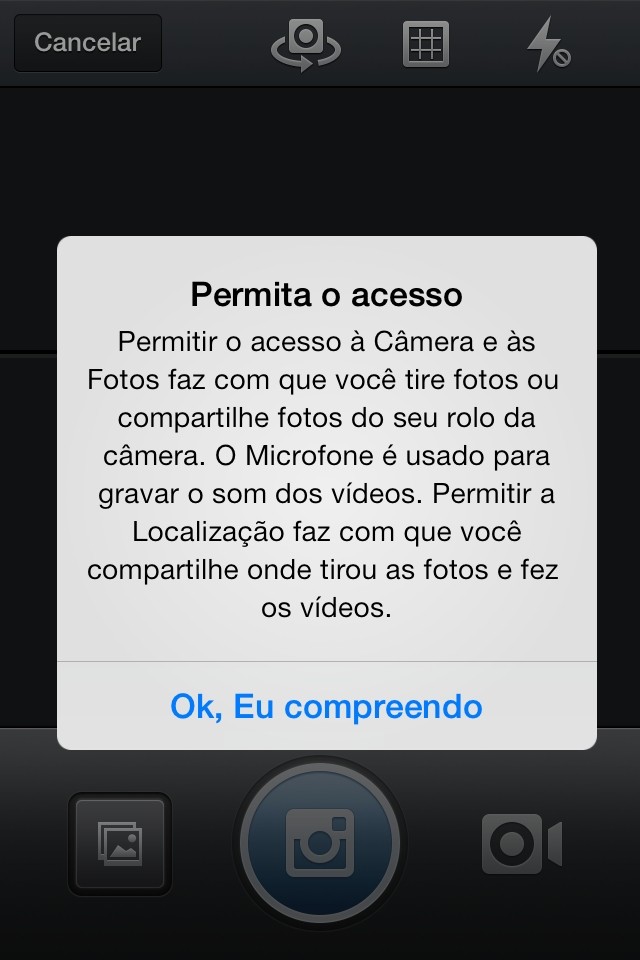Toggle the camera grid overlay
Viewport: 640px width, 960px height.
425,44
